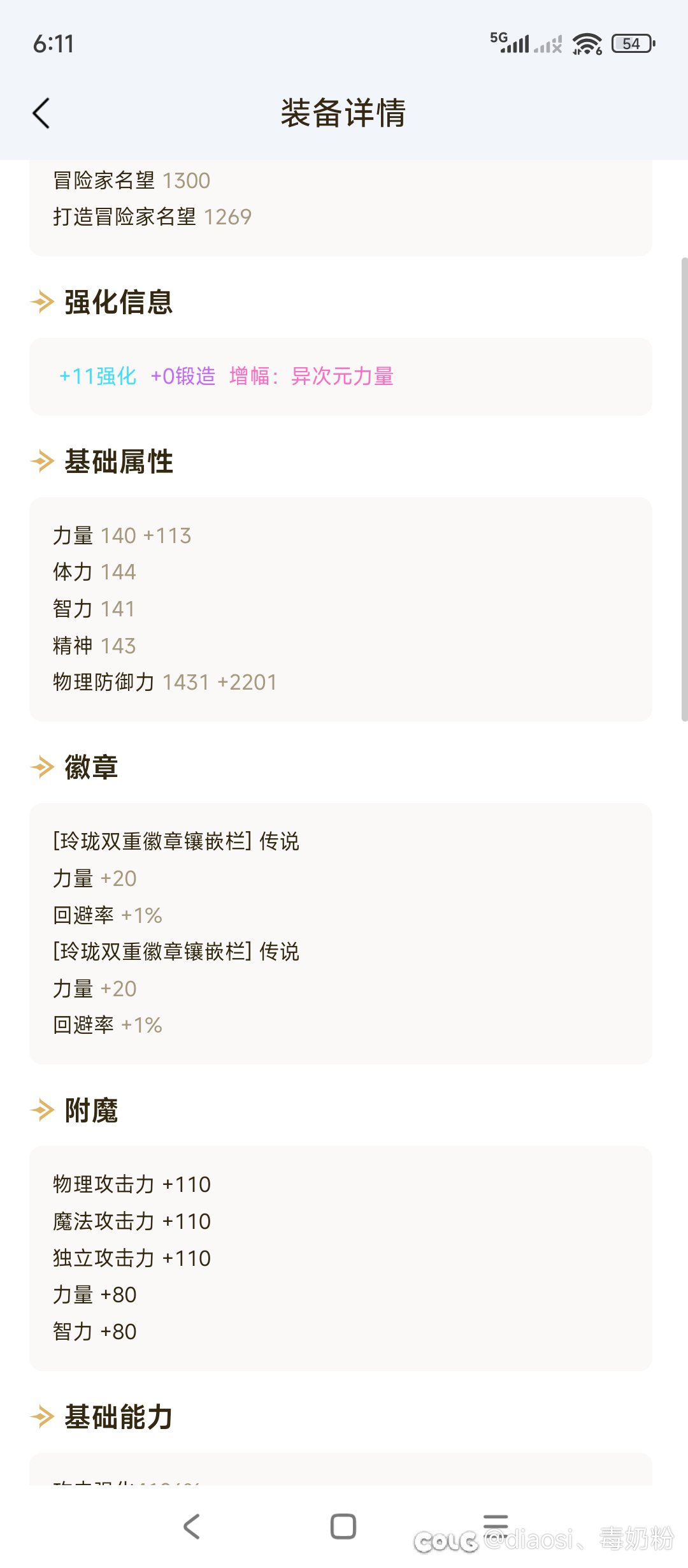
Task: Go to the home screen
Action: click(343, 1527)
